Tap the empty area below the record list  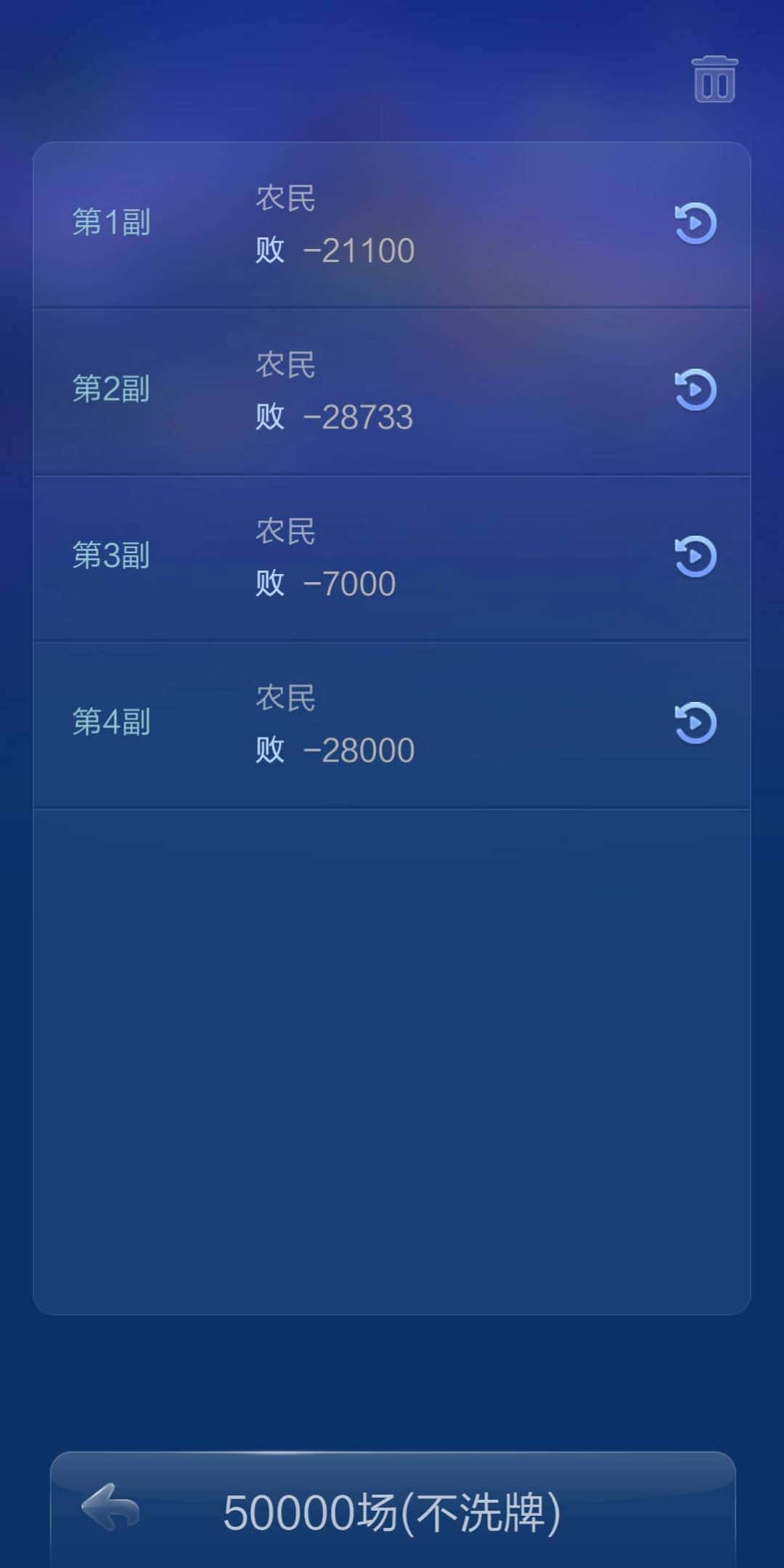coord(392,1053)
